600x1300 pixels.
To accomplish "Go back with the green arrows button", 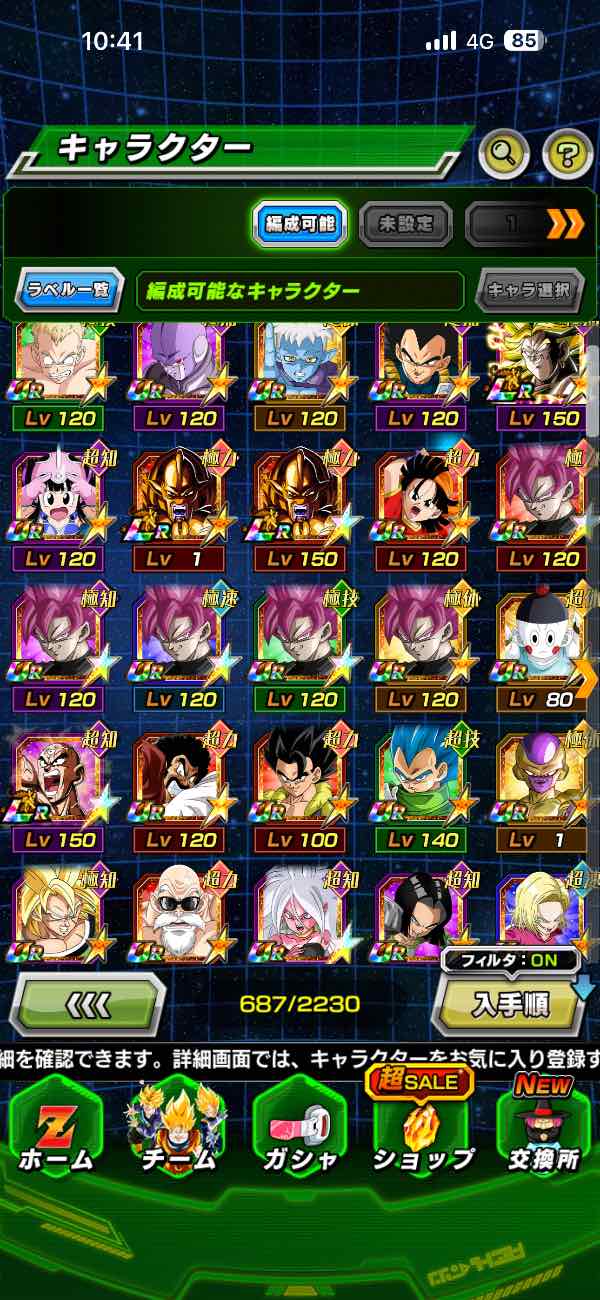I will click(88, 1002).
